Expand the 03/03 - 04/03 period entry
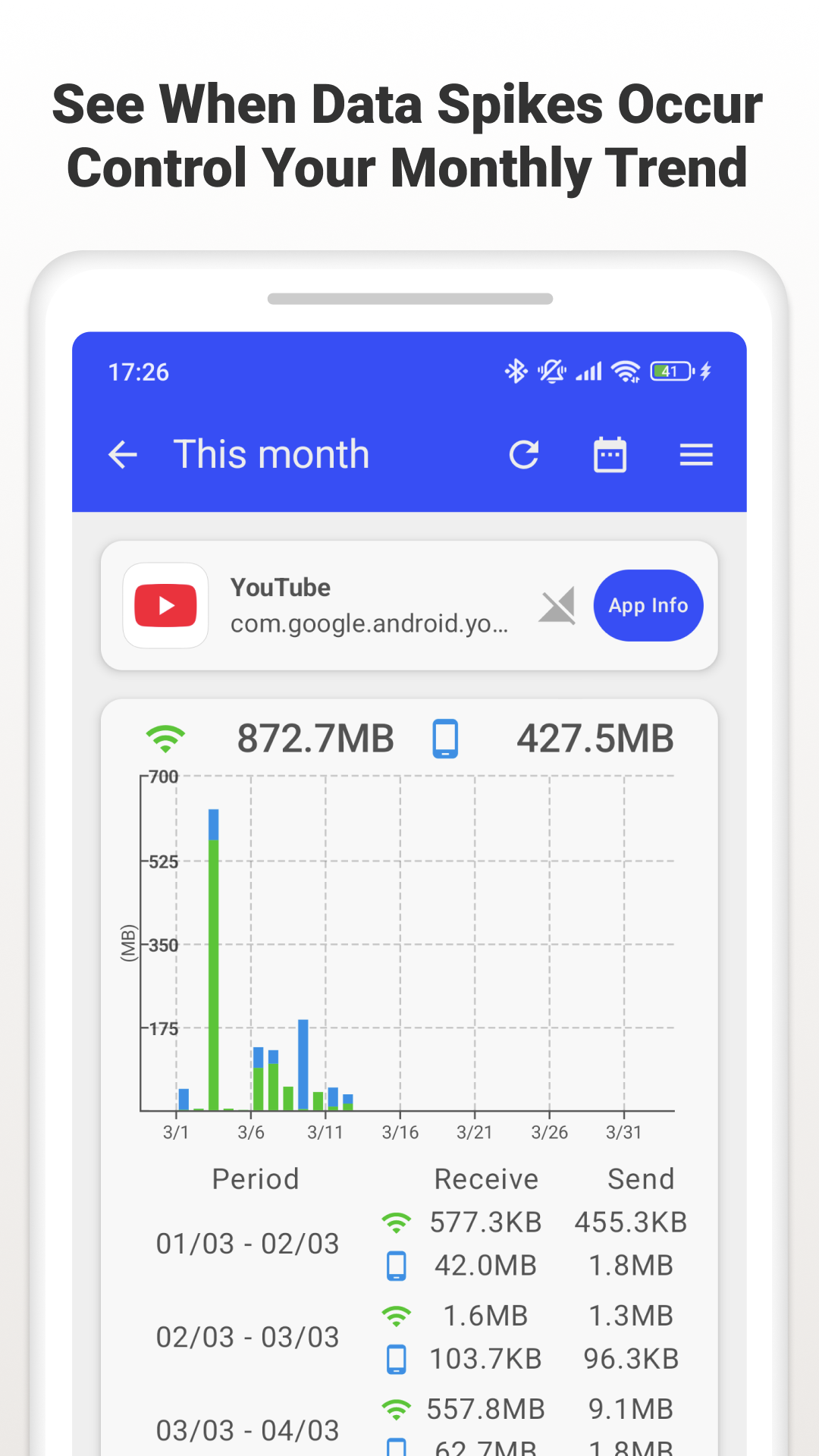Viewport: 819px width, 1456px height. coord(246,1429)
